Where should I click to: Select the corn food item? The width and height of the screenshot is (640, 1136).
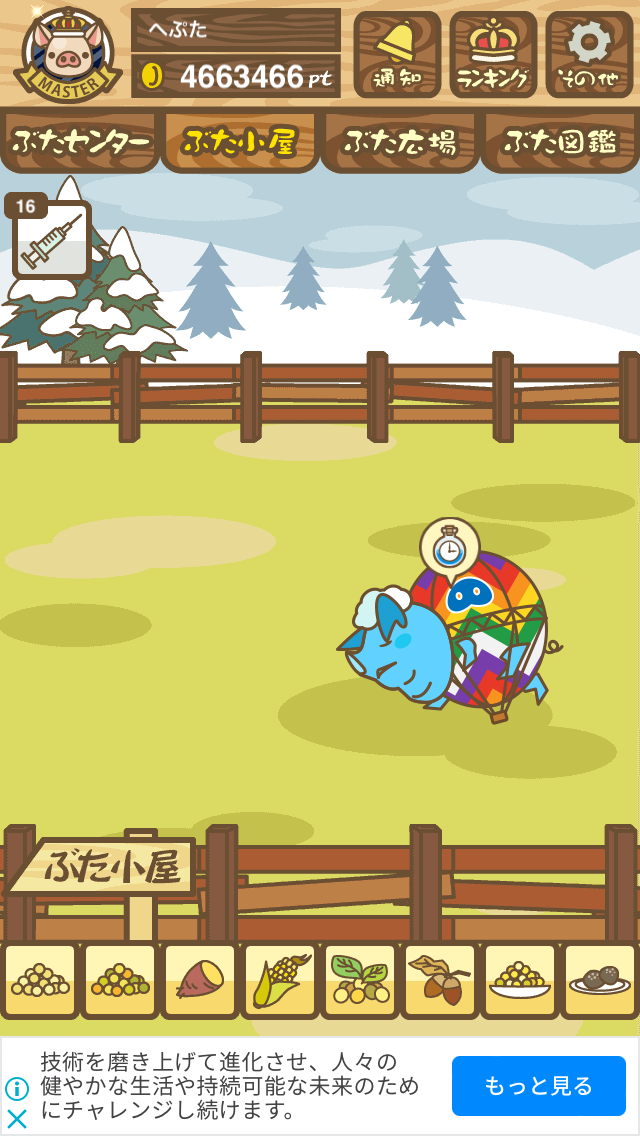pos(280,980)
